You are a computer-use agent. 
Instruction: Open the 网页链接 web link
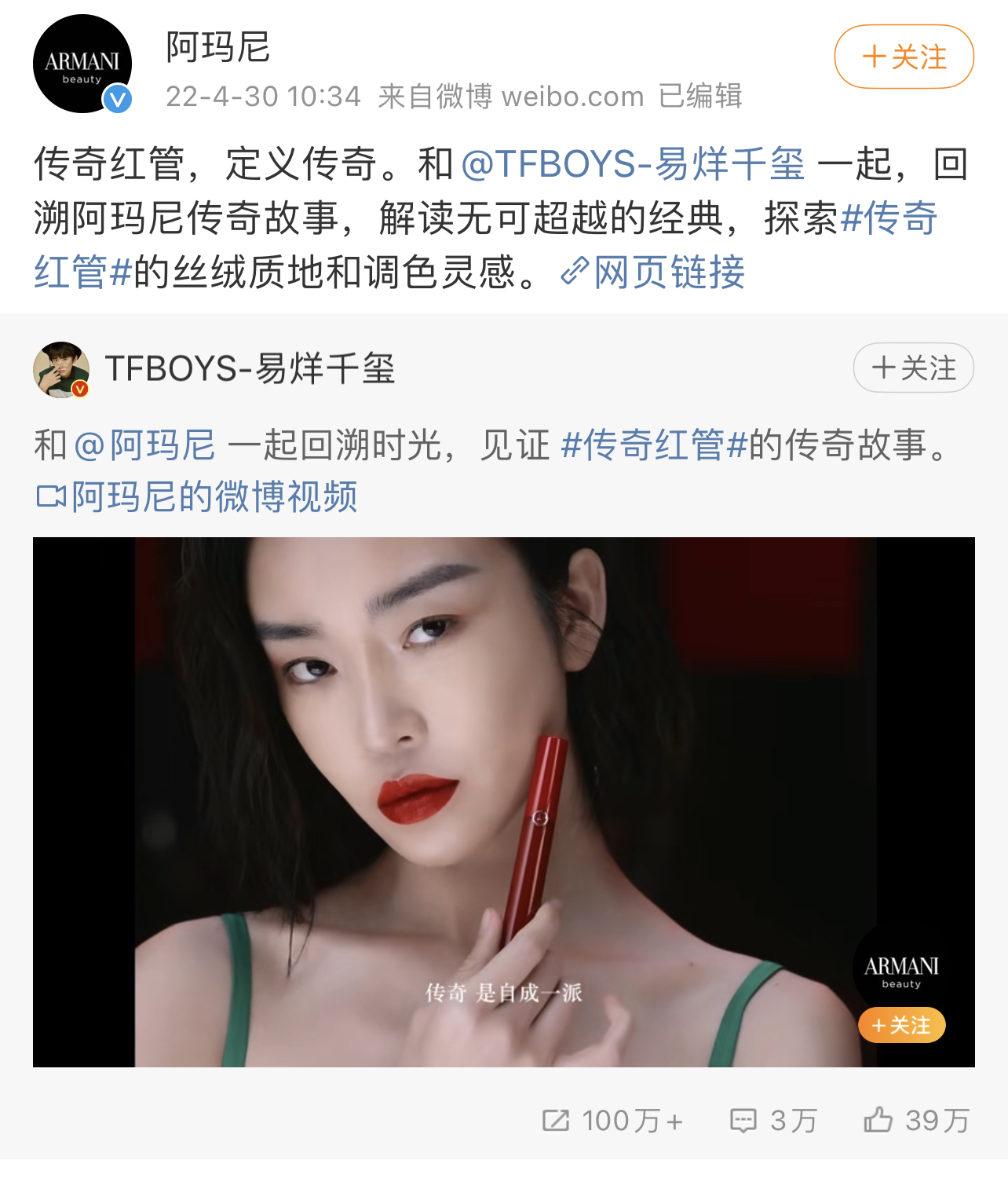coord(654,273)
